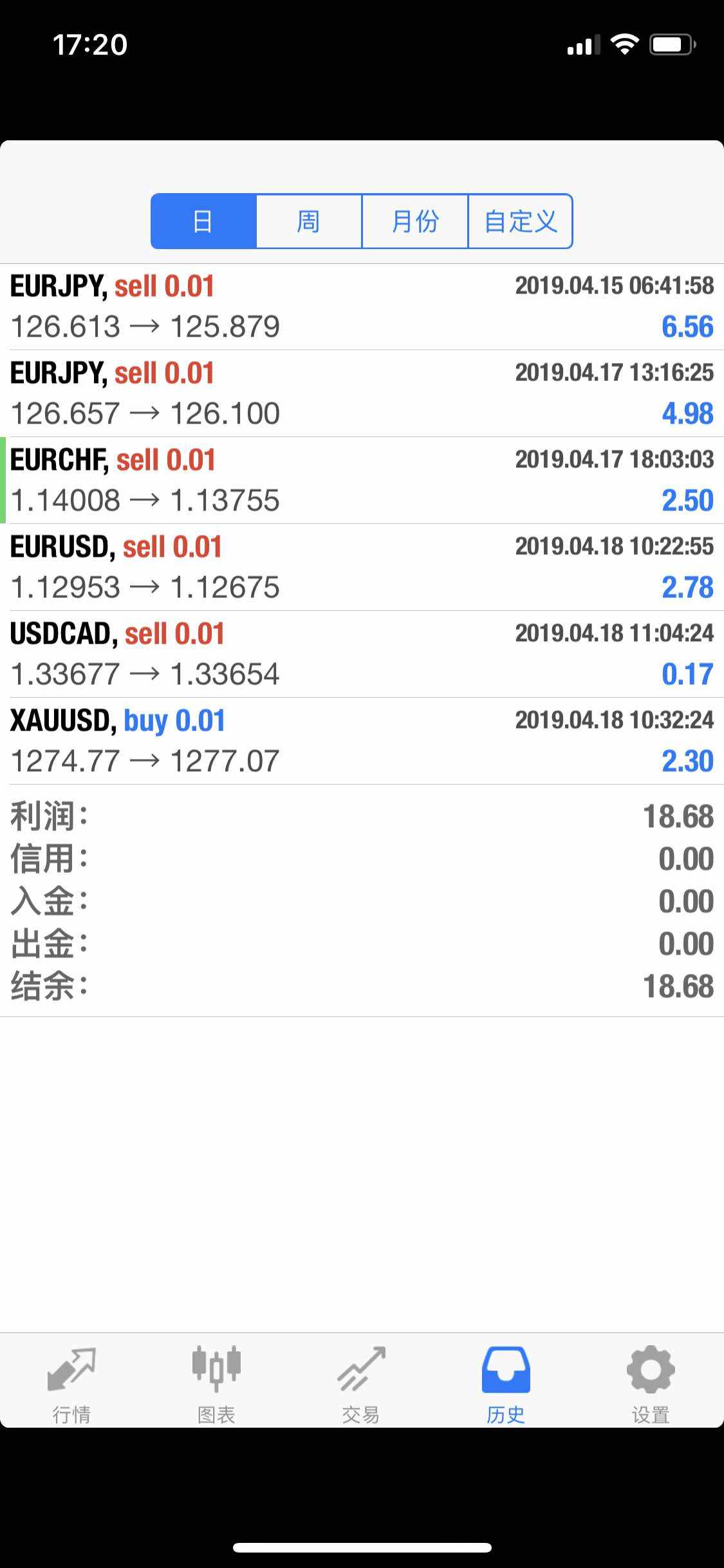Expand the EURCHF sell 0.01 trade

coord(362,480)
